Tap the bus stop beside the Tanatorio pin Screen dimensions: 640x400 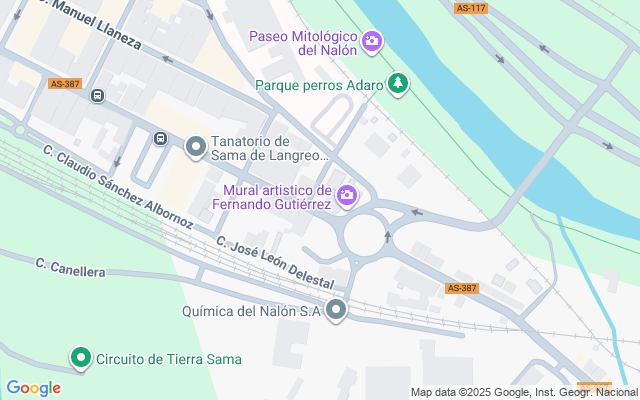pyautogui.click(x=160, y=139)
